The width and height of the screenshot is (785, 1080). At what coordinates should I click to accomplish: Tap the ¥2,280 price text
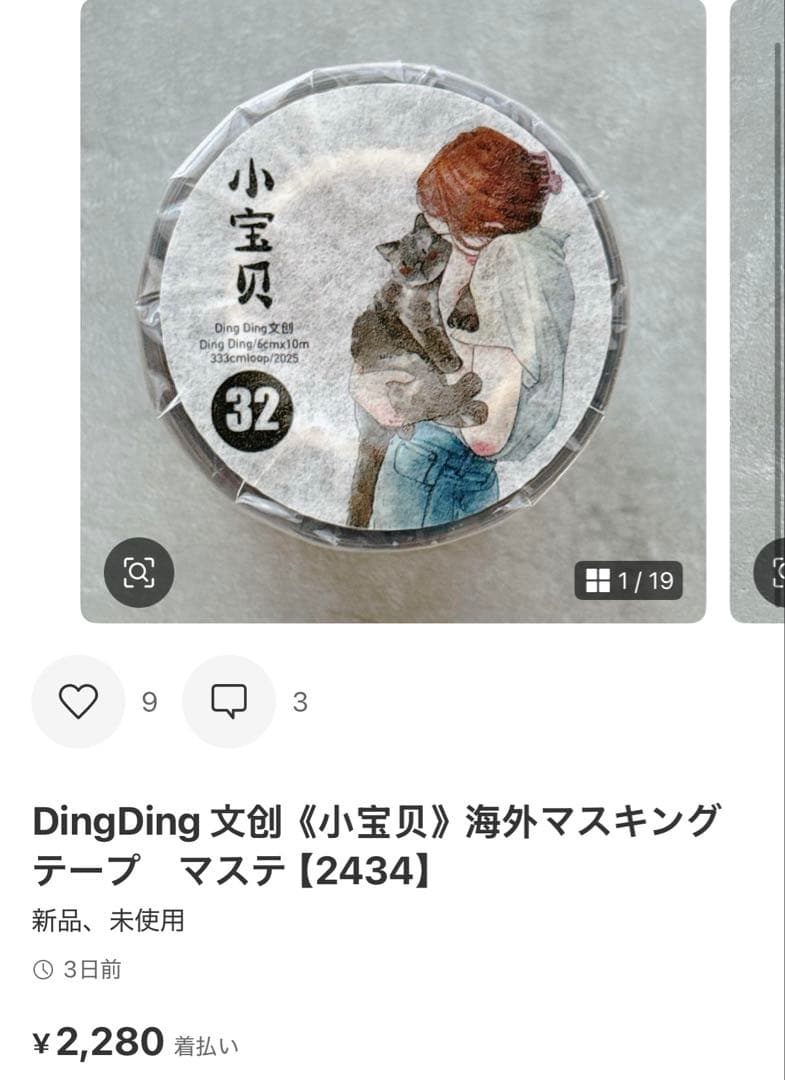click(x=97, y=1040)
